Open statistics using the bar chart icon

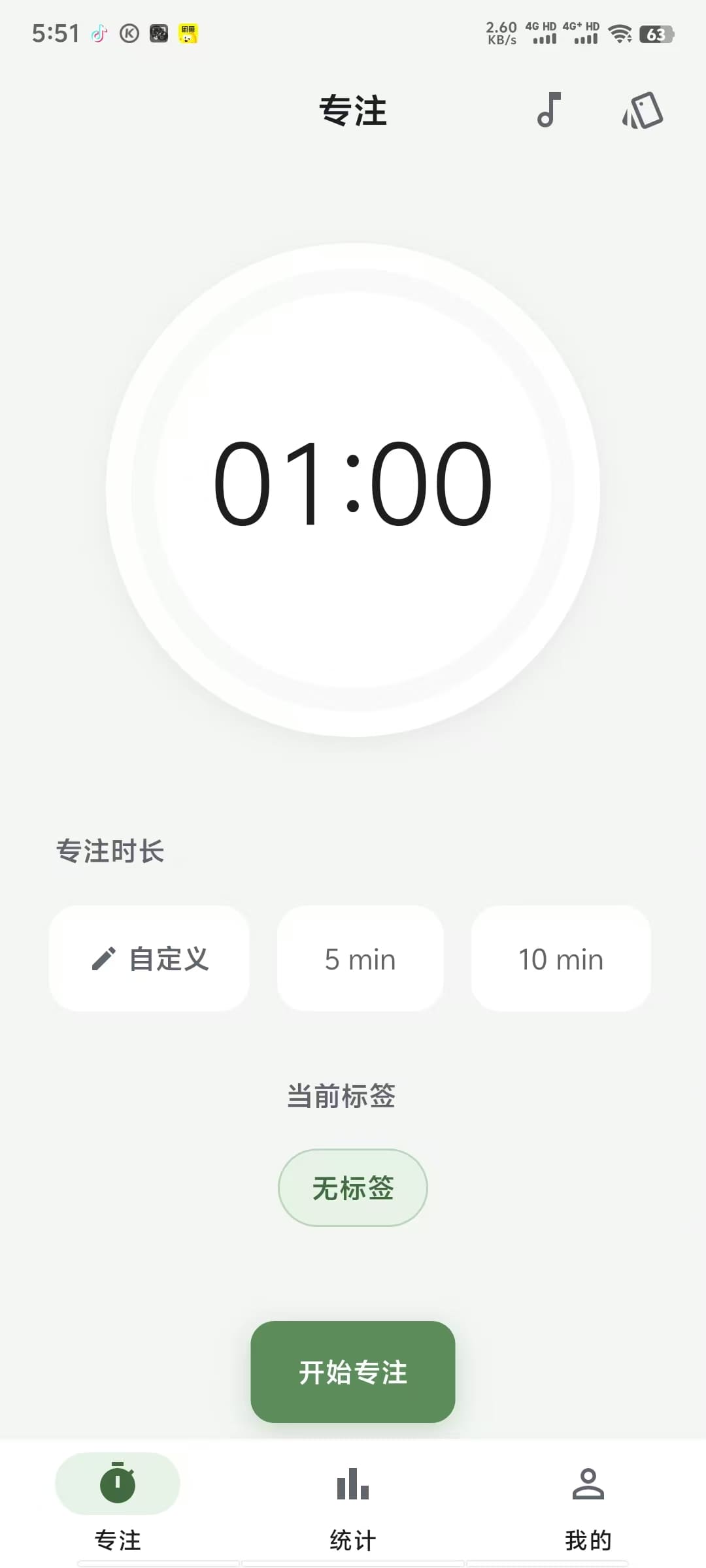352,1484
